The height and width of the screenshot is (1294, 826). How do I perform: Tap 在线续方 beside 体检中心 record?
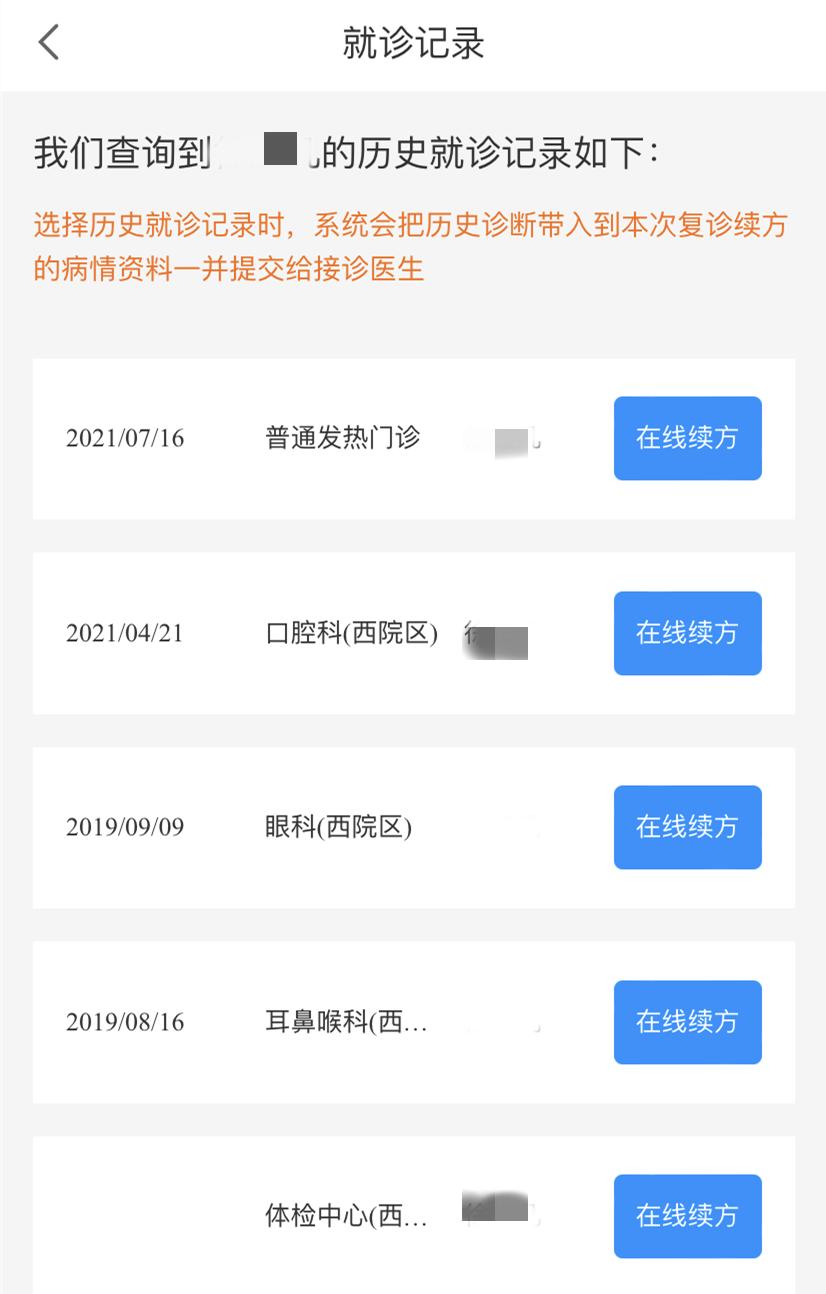pos(687,1216)
